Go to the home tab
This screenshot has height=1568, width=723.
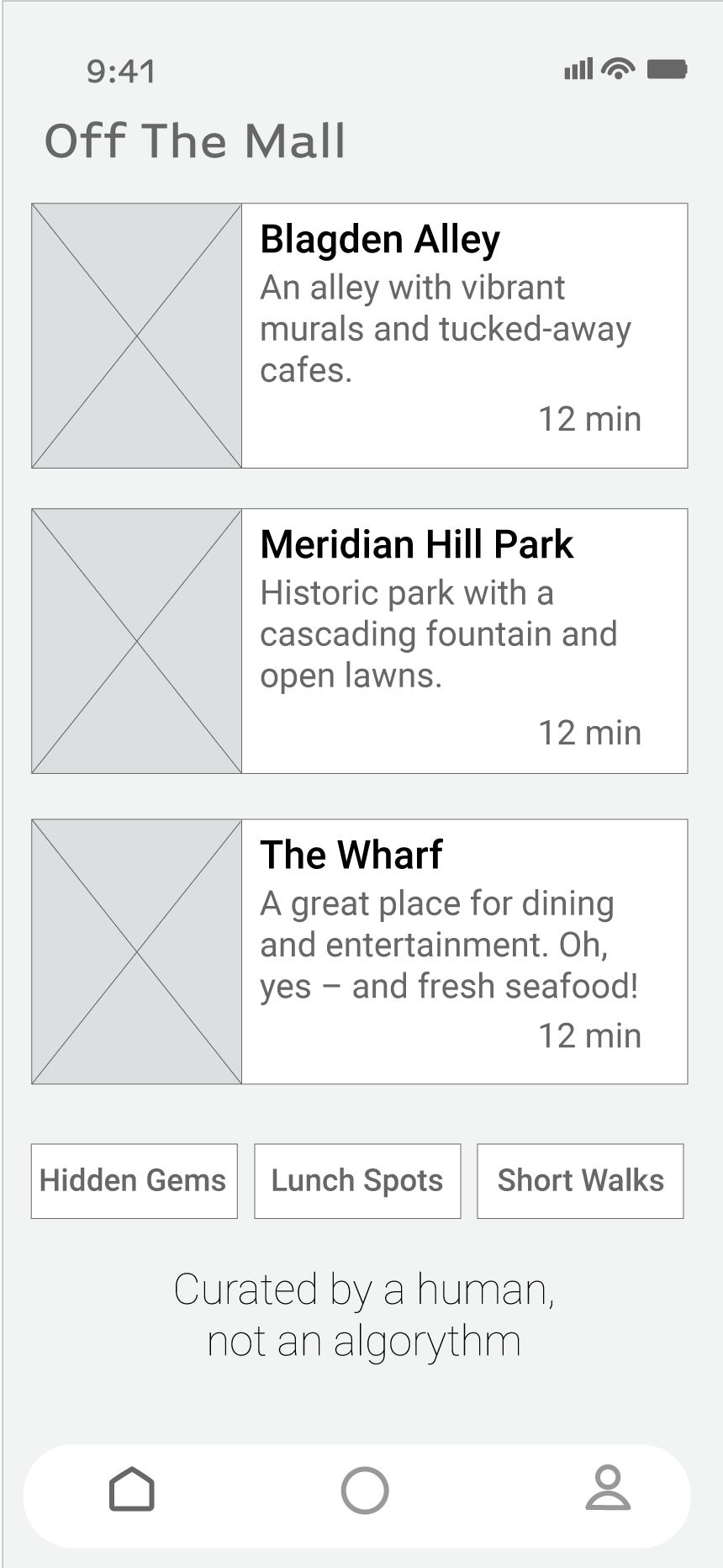coord(132,1489)
